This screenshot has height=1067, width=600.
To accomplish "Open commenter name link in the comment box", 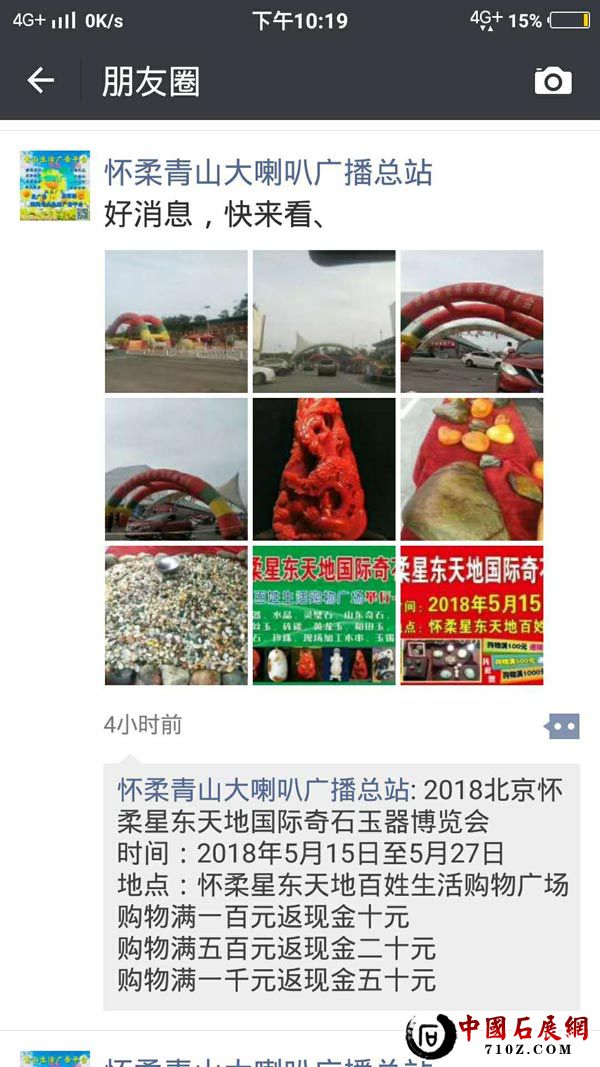I will coord(263,790).
